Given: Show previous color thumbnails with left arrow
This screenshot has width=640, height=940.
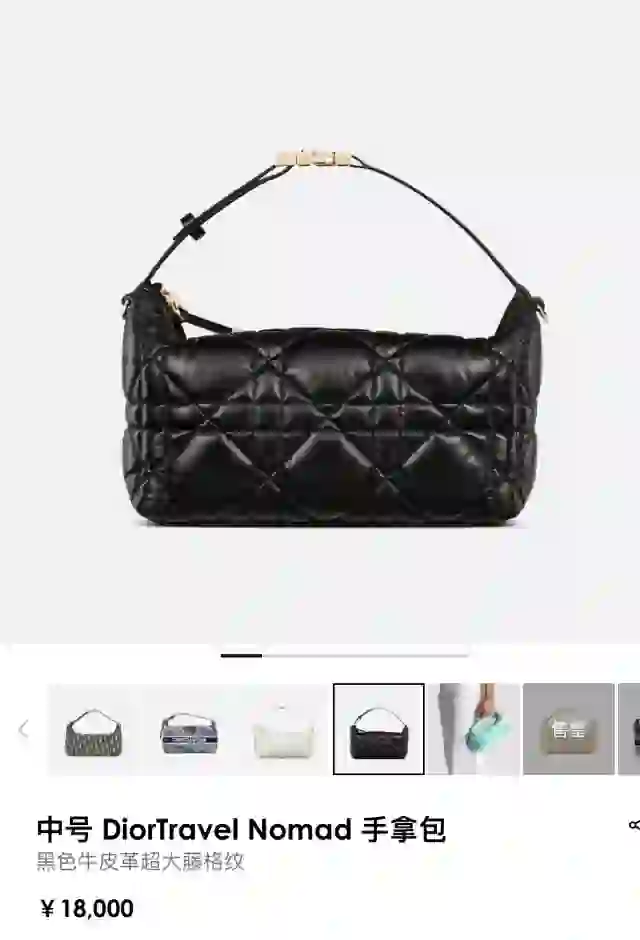Looking at the screenshot, I should (23, 729).
